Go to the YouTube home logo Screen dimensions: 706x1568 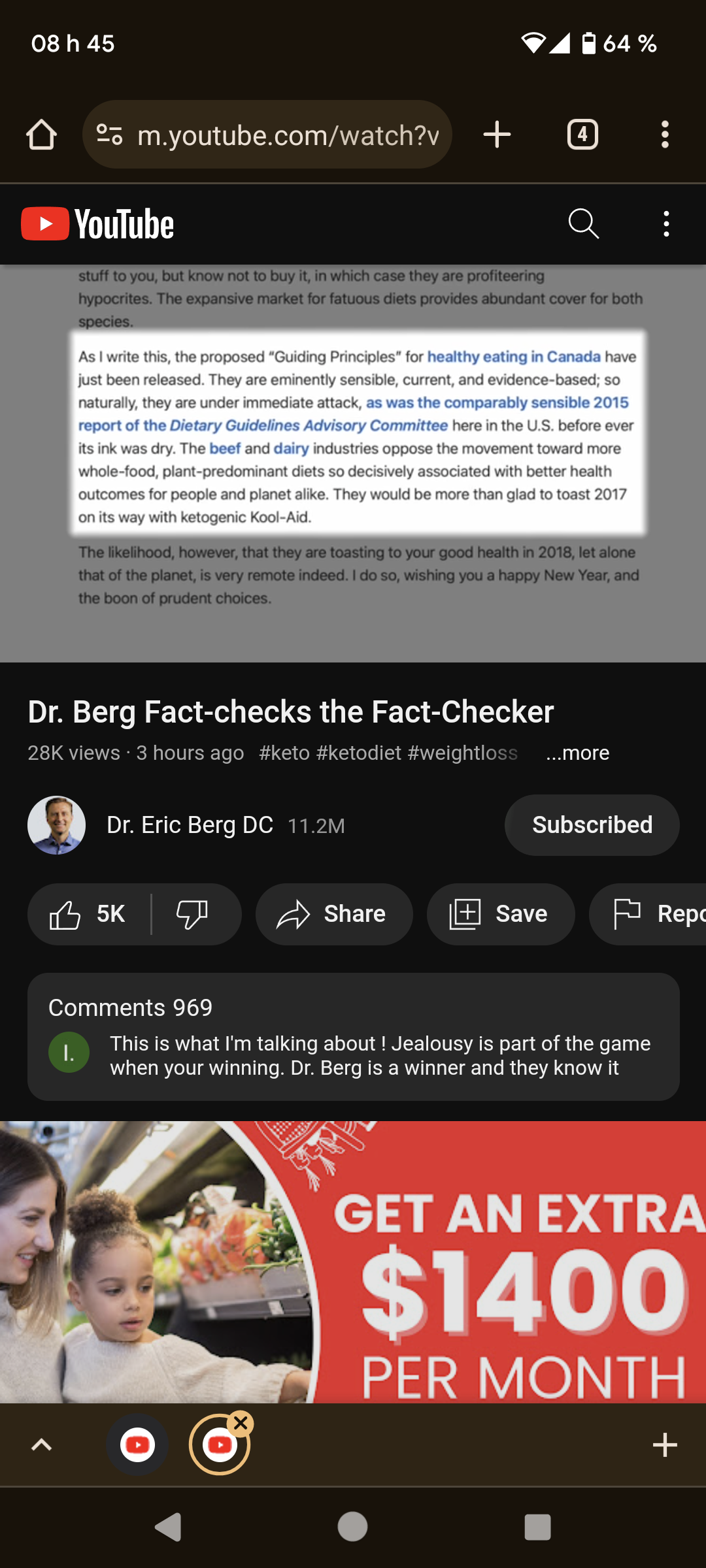point(97,224)
